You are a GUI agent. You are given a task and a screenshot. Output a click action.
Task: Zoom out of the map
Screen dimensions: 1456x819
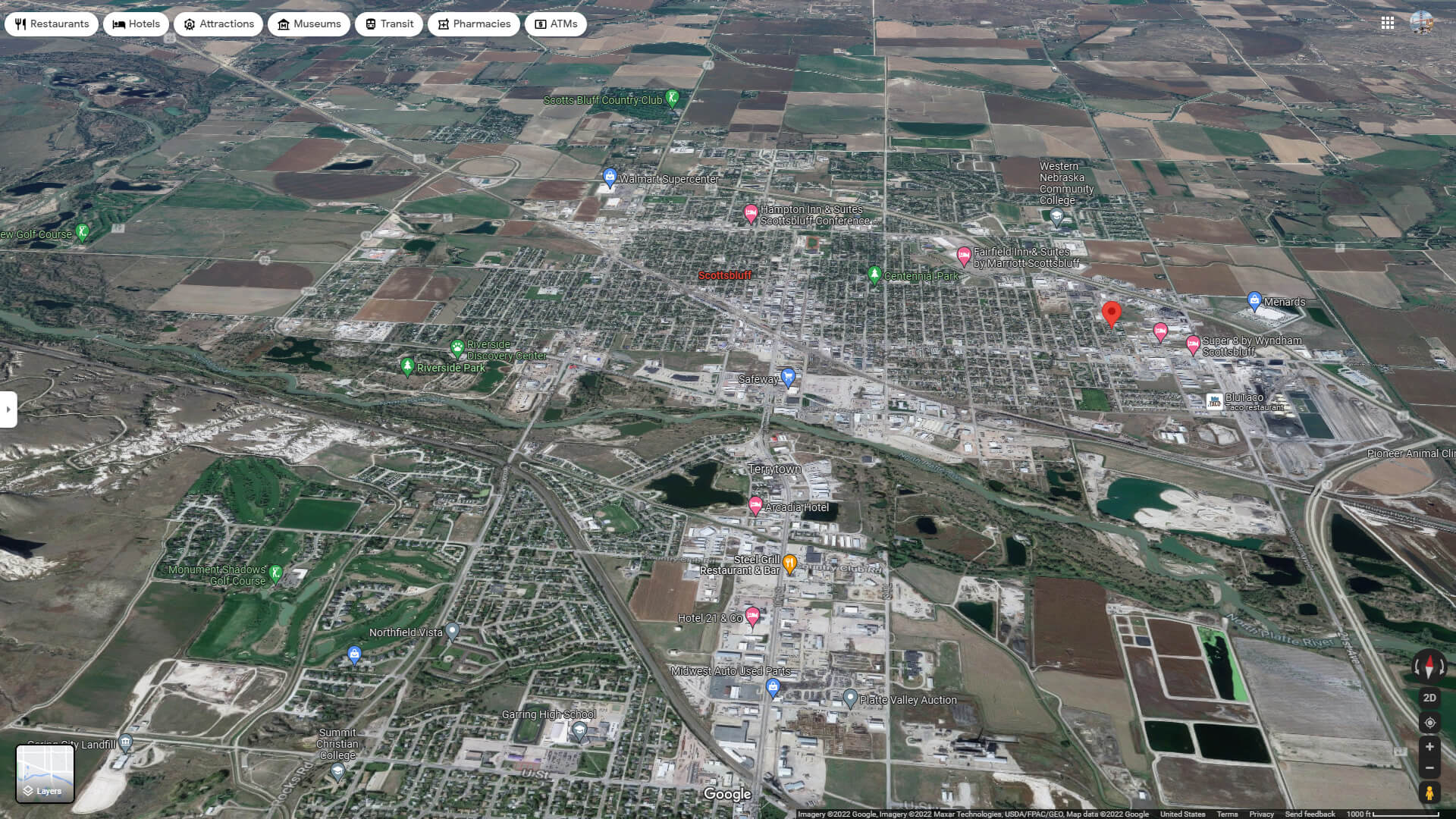(x=1429, y=768)
